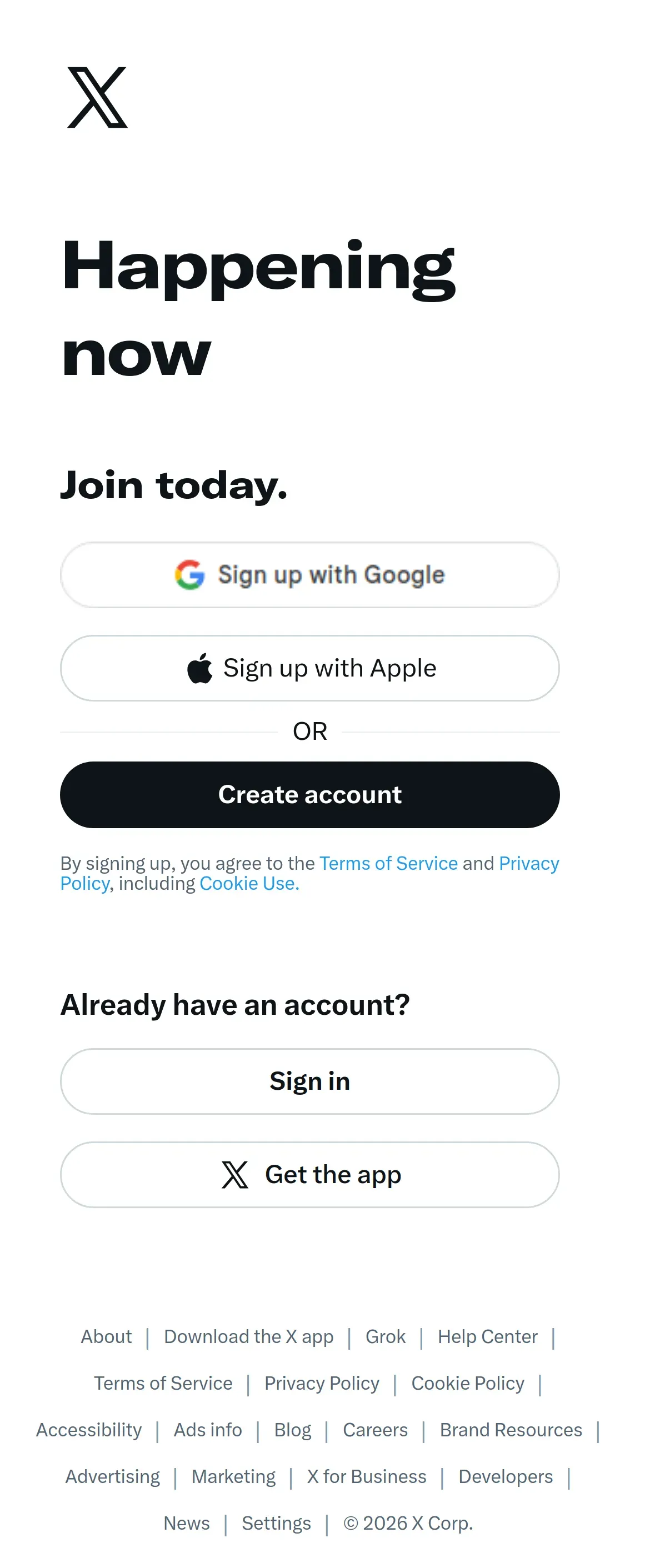Tap the Create account button

310,794
